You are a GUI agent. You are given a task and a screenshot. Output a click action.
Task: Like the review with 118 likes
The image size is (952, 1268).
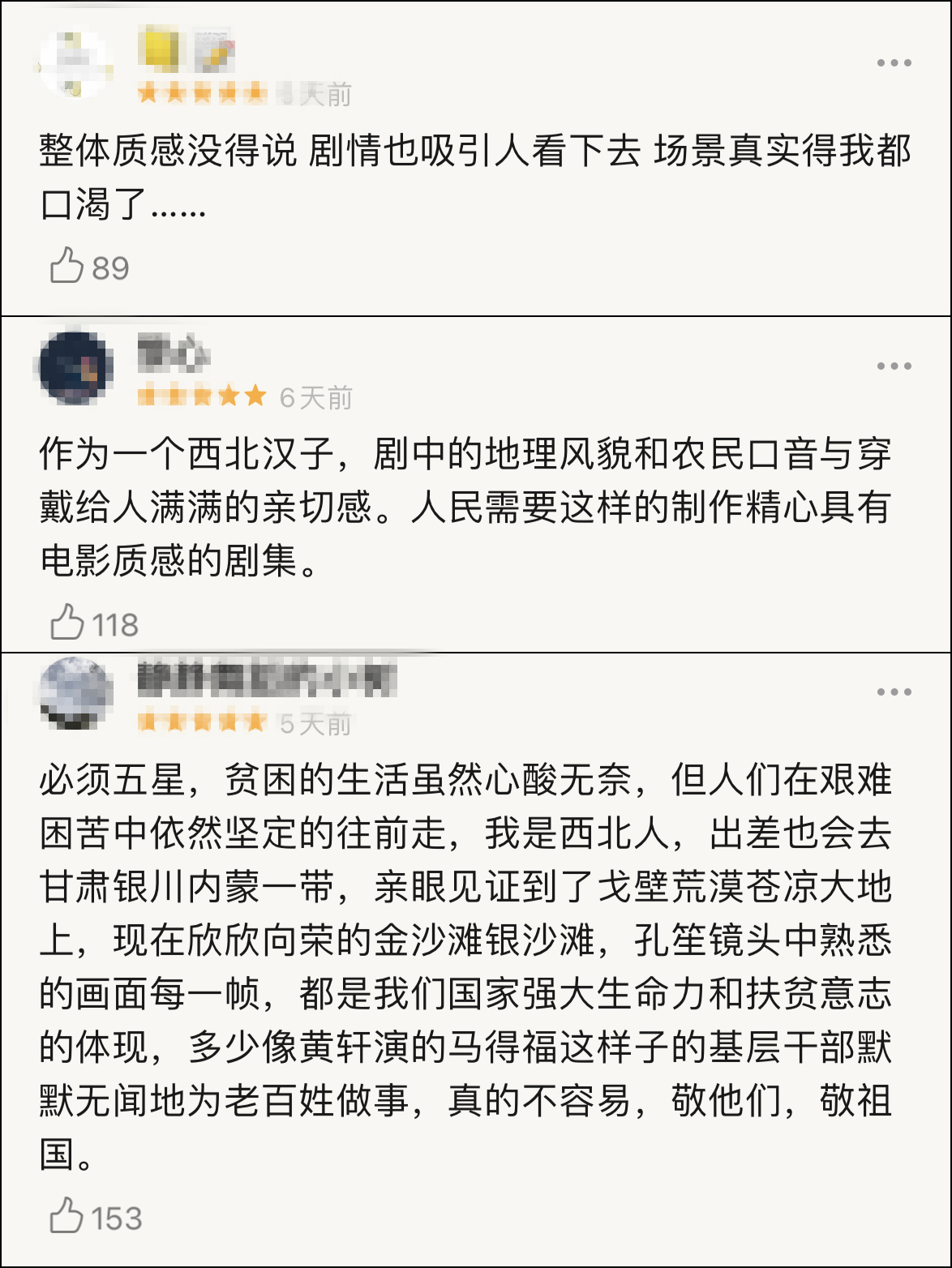point(66,623)
